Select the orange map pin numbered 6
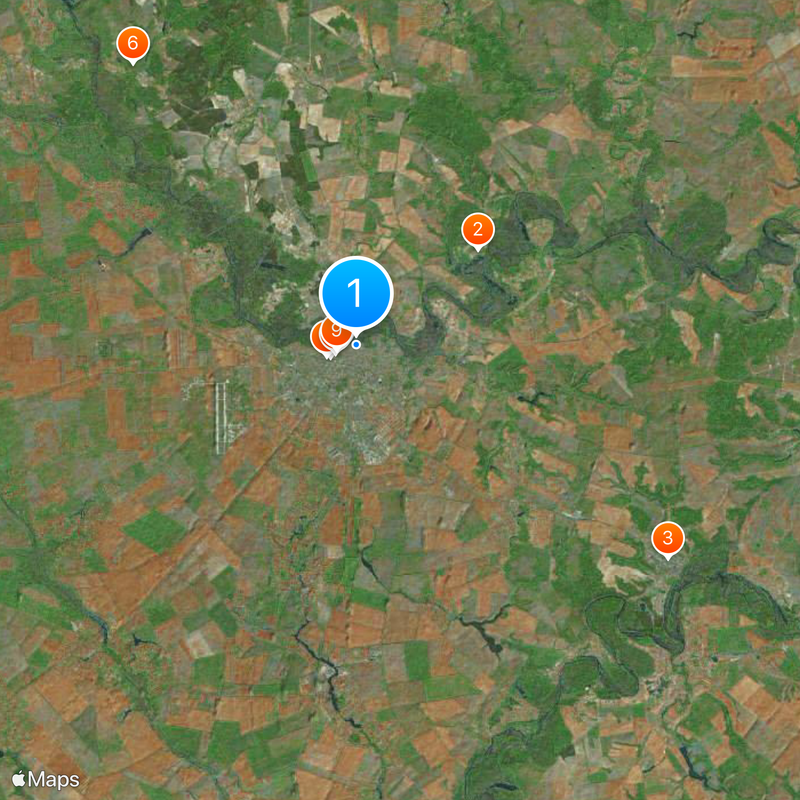The width and height of the screenshot is (800, 800). [132, 44]
